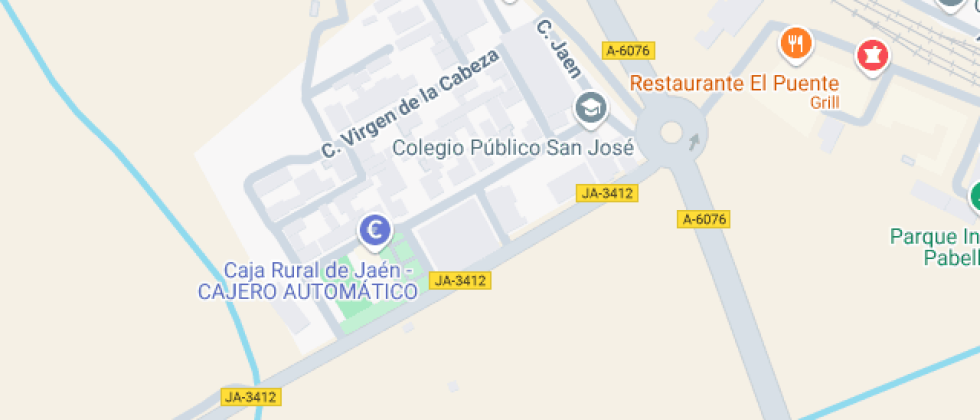Select the Colegio Público San José marker

point(591,108)
